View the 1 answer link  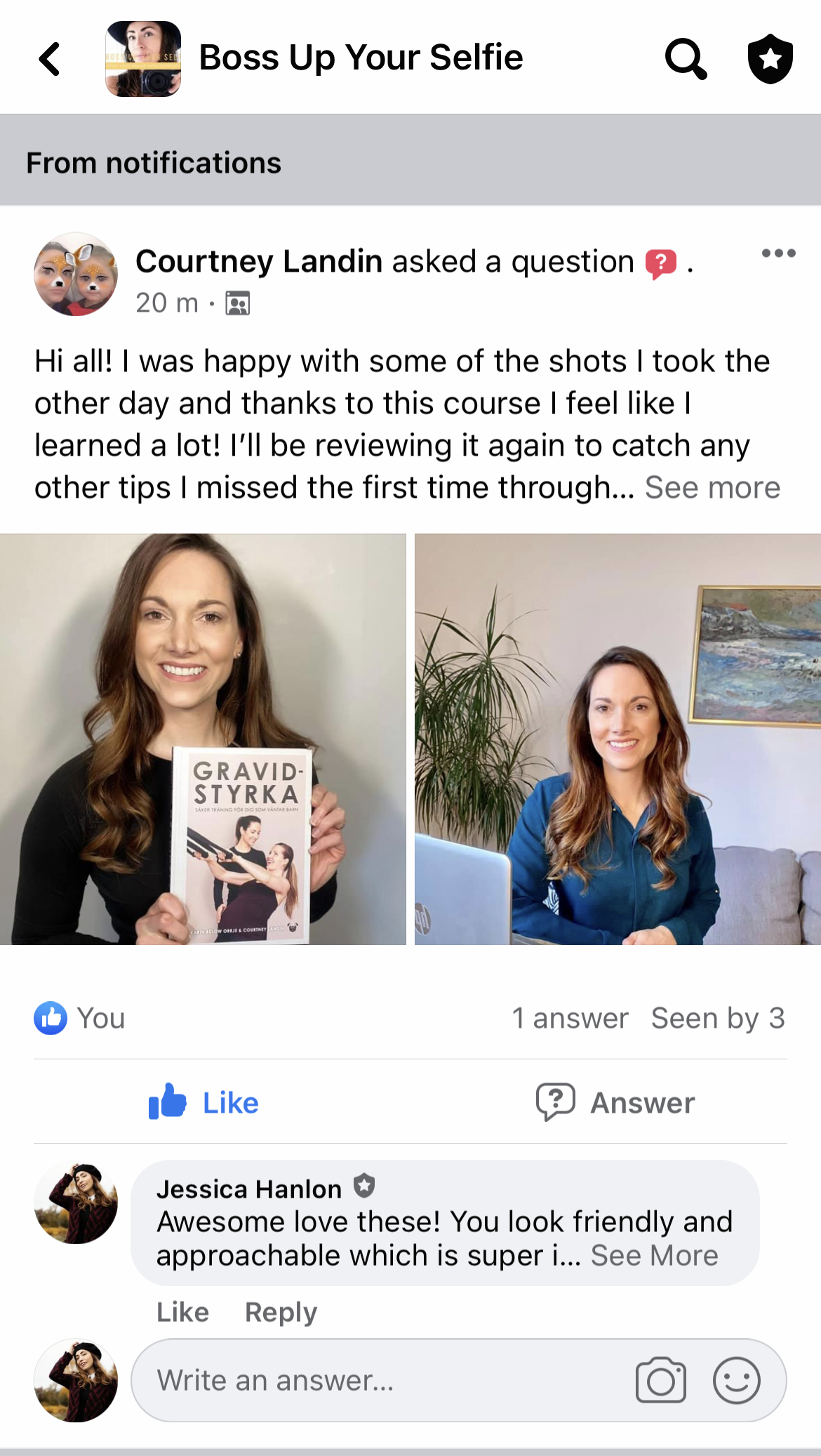click(570, 1018)
